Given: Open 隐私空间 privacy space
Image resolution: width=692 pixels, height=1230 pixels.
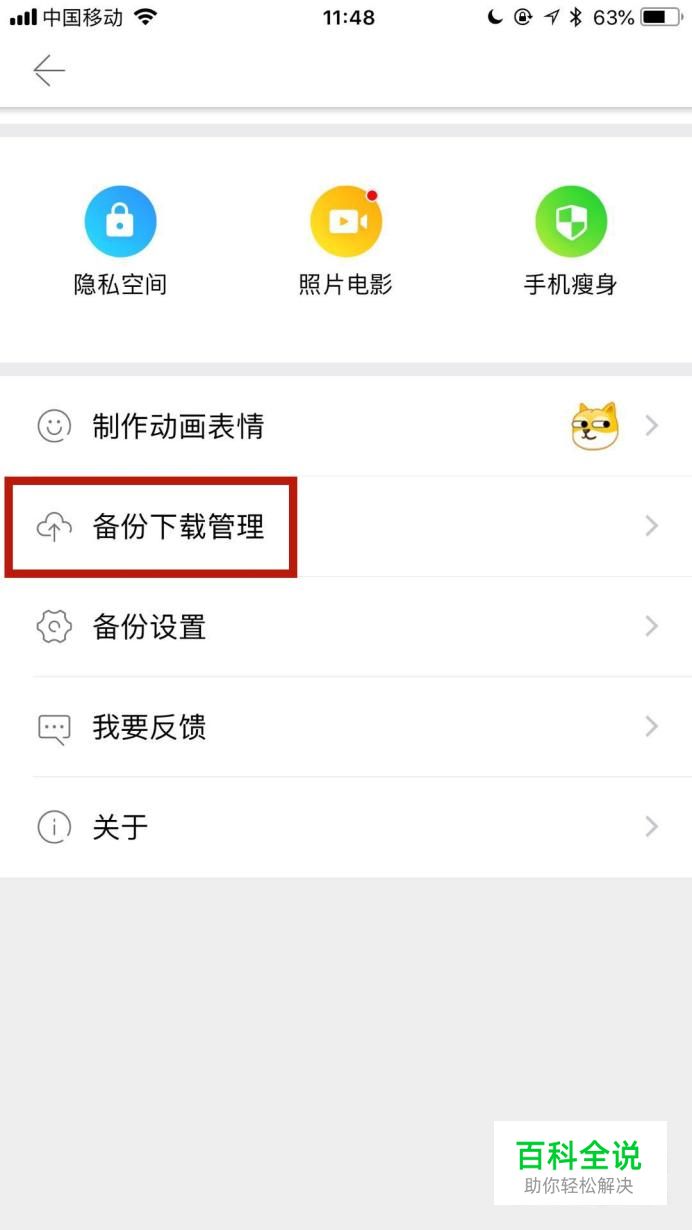Looking at the screenshot, I should point(120,241).
